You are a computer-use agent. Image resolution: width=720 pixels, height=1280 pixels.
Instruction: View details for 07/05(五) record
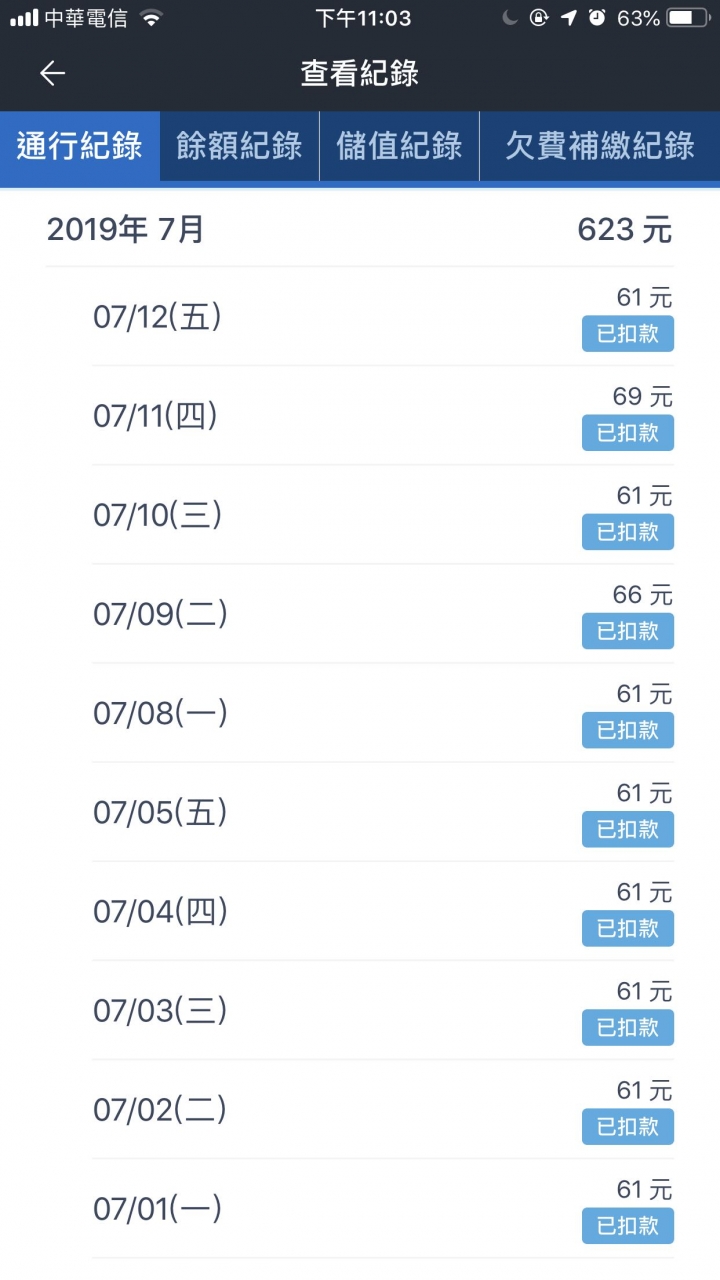coord(383,812)
